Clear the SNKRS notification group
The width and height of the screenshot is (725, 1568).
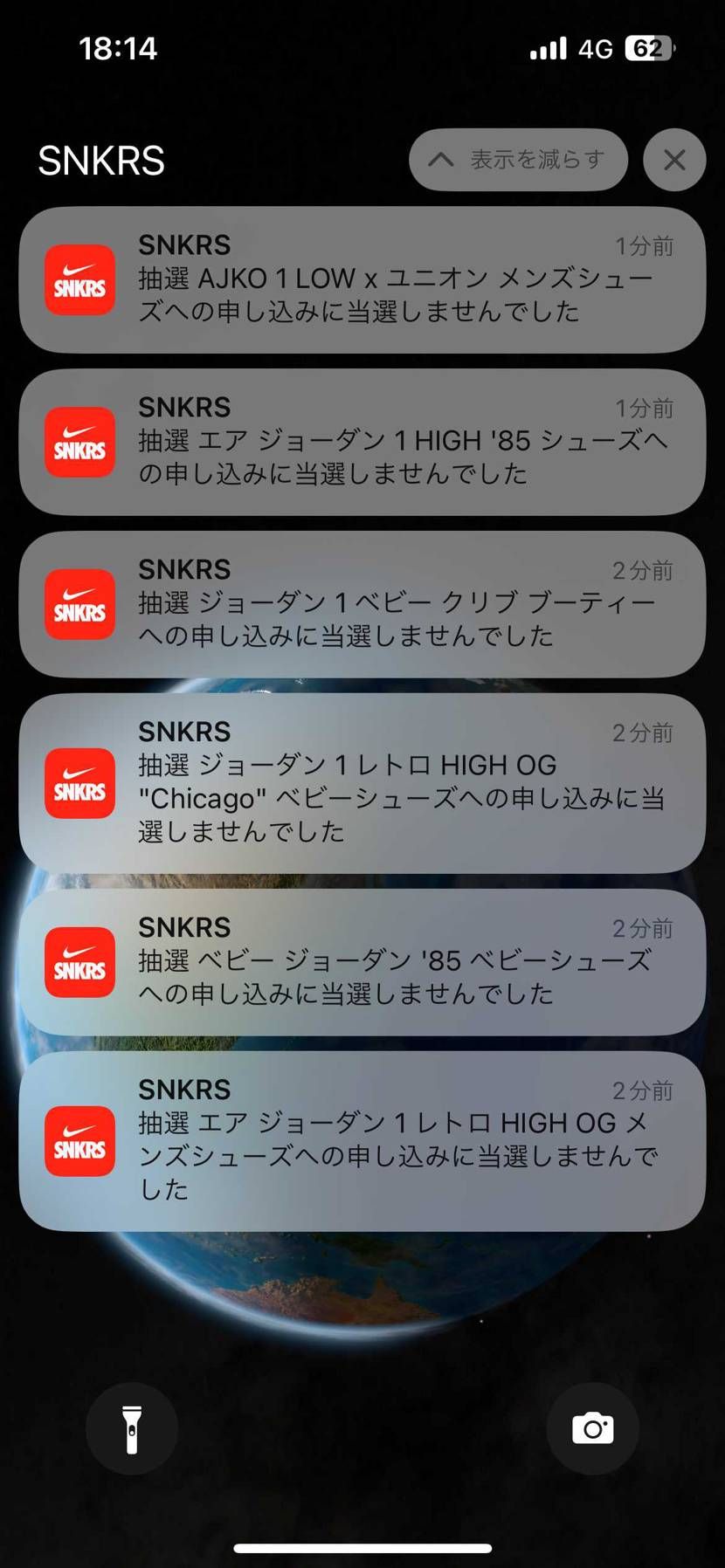click(673, 160)
